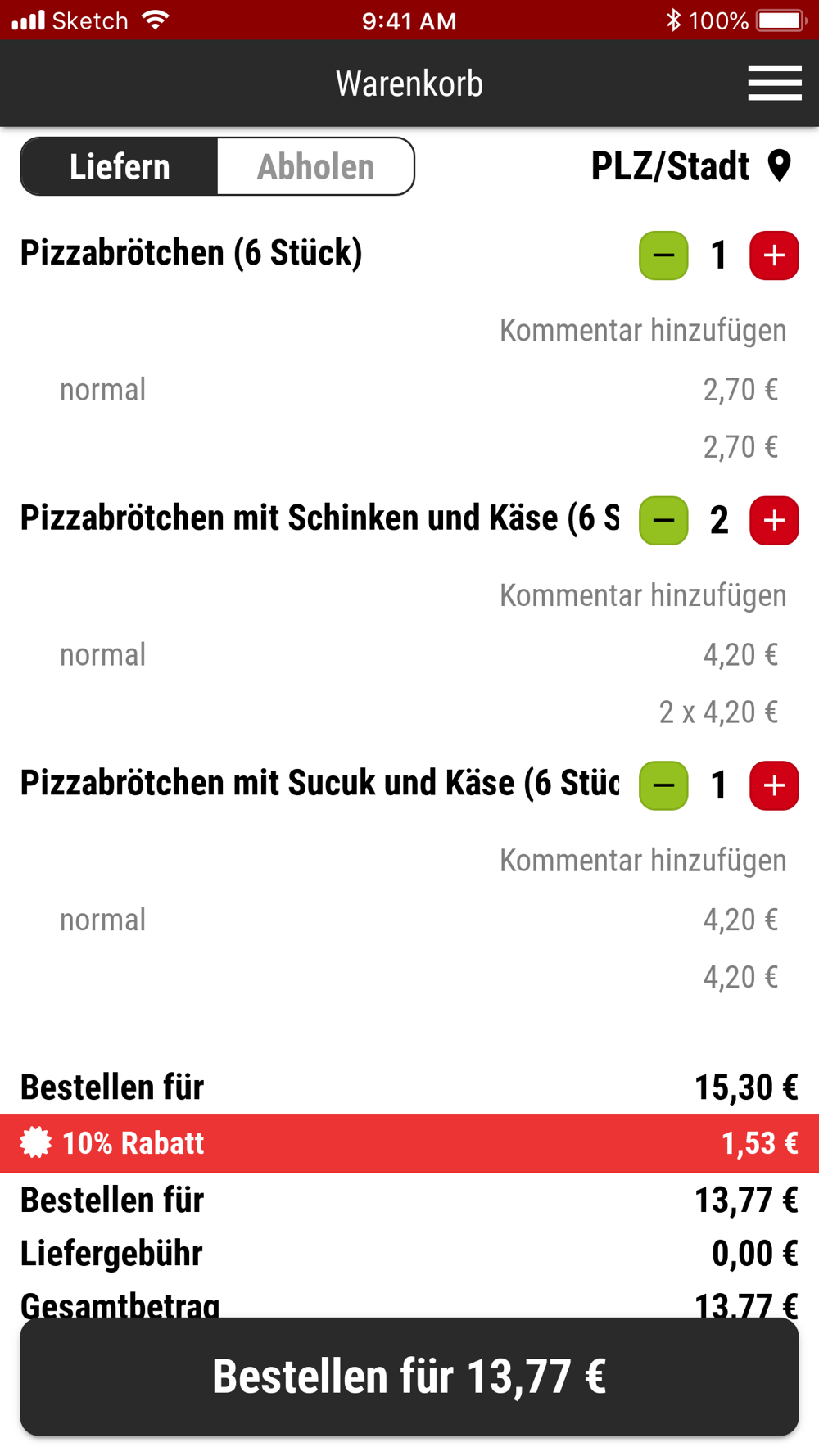Increase quantity of Pizzabrötchen (6 Stück)

click(774, 255)
